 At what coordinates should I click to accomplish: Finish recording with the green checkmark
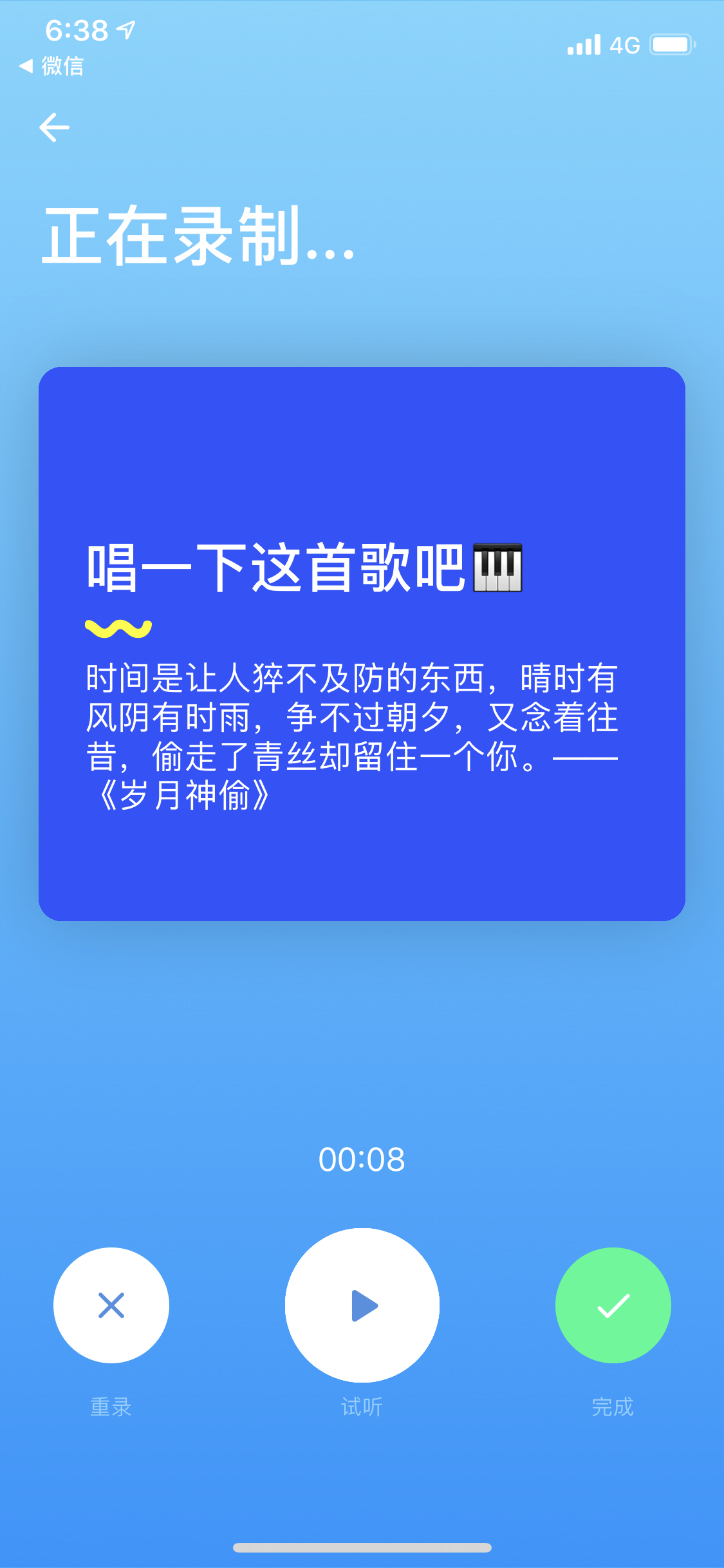tap(613, 1305)
